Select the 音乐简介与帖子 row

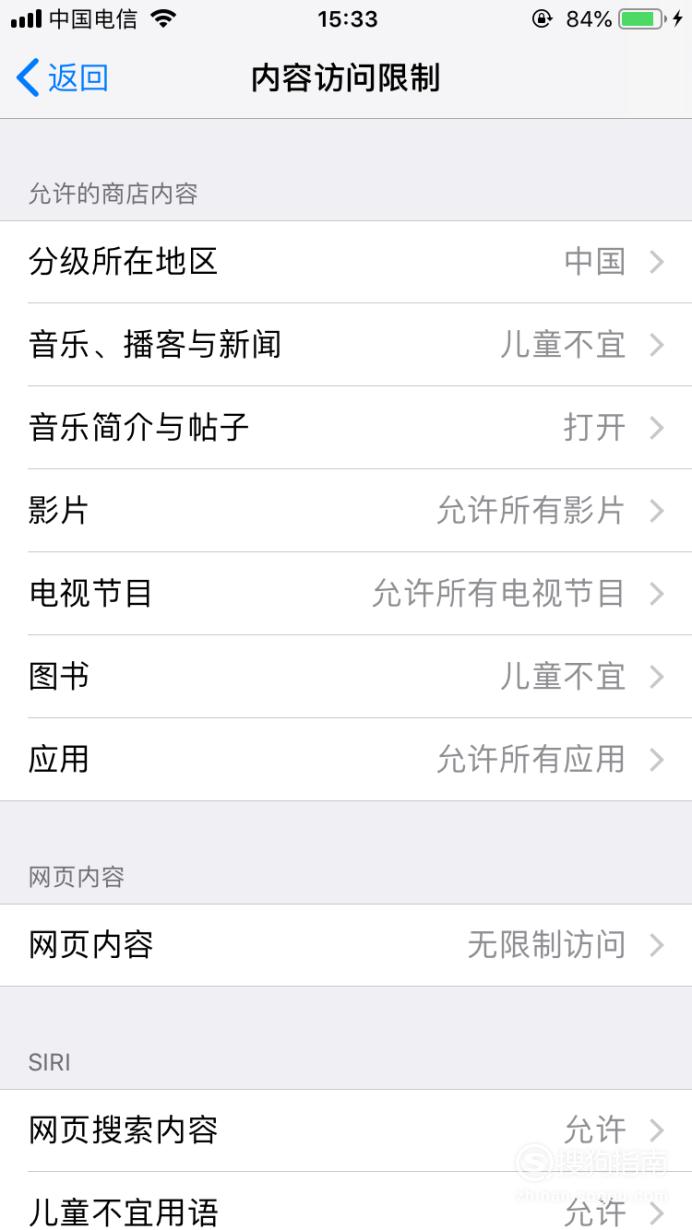click(x=346, y=428)
